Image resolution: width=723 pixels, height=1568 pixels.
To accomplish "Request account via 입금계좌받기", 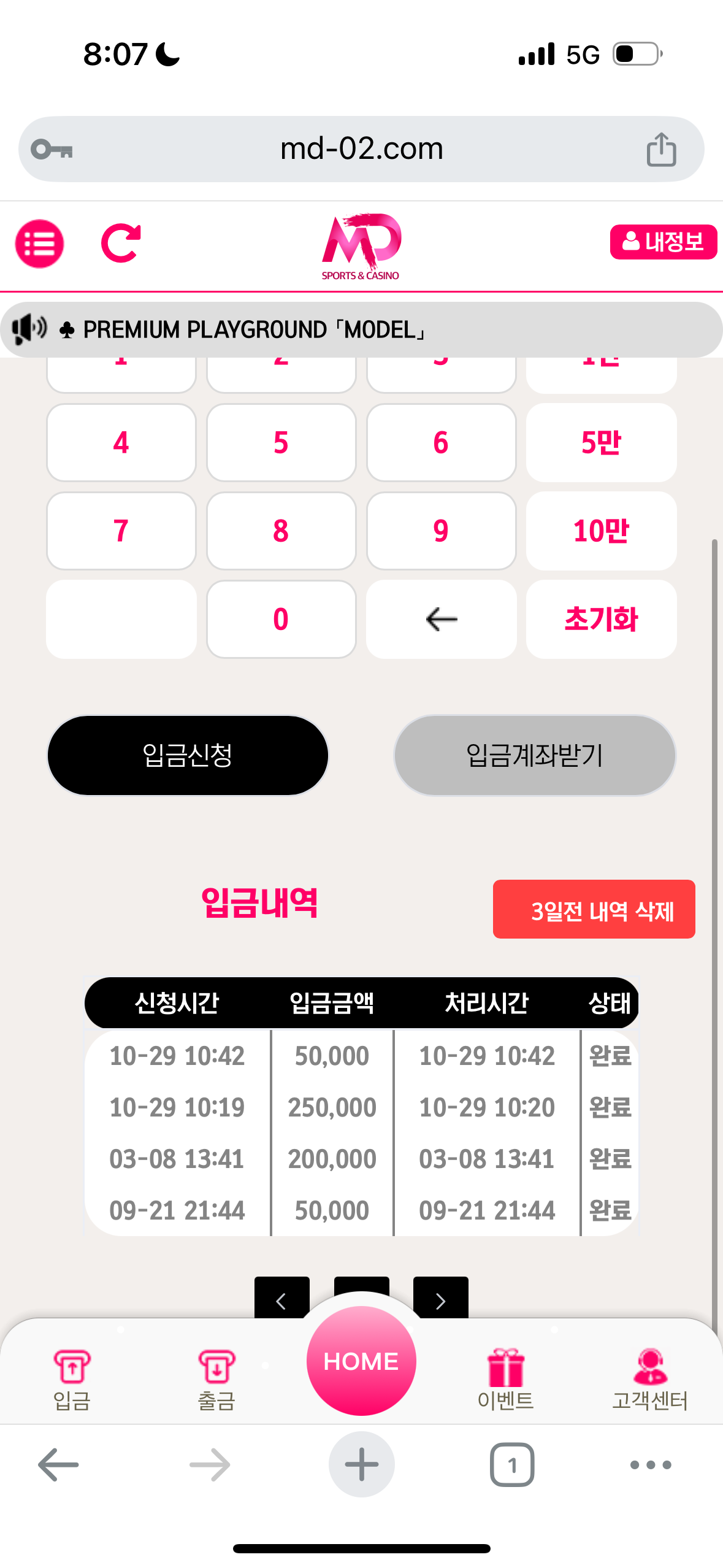I will (534, 755).
